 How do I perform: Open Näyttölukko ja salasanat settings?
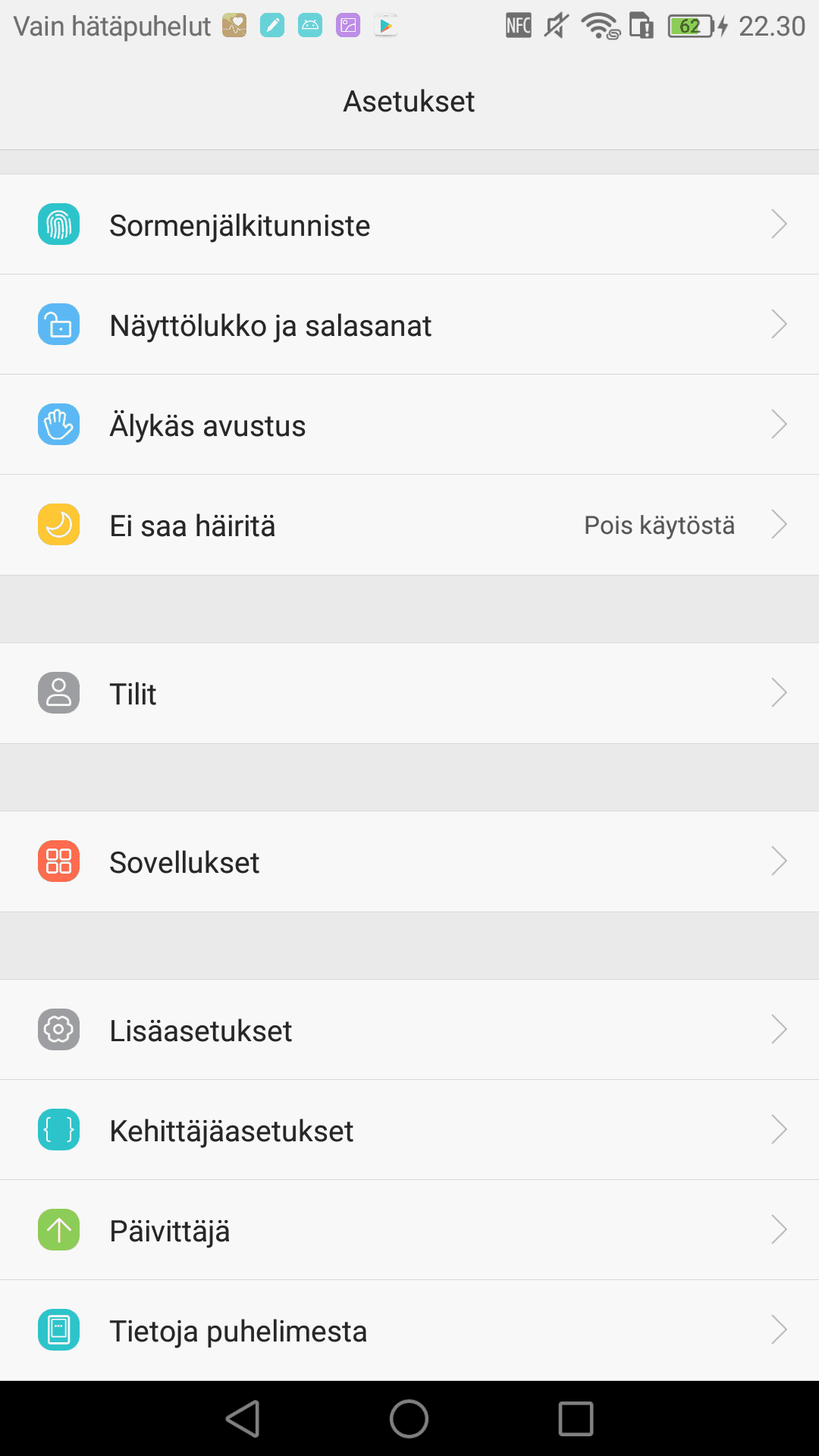point(409,325)
